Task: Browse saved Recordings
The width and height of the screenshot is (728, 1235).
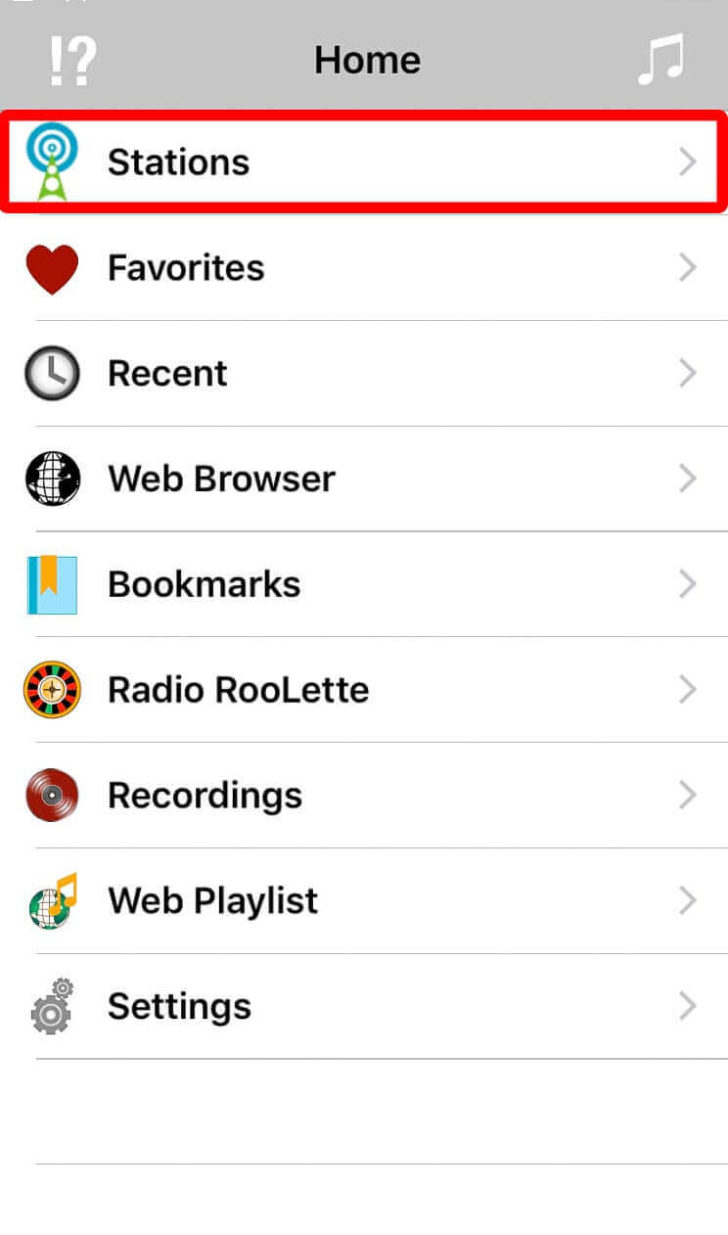Action: click(x=362, y=796)
